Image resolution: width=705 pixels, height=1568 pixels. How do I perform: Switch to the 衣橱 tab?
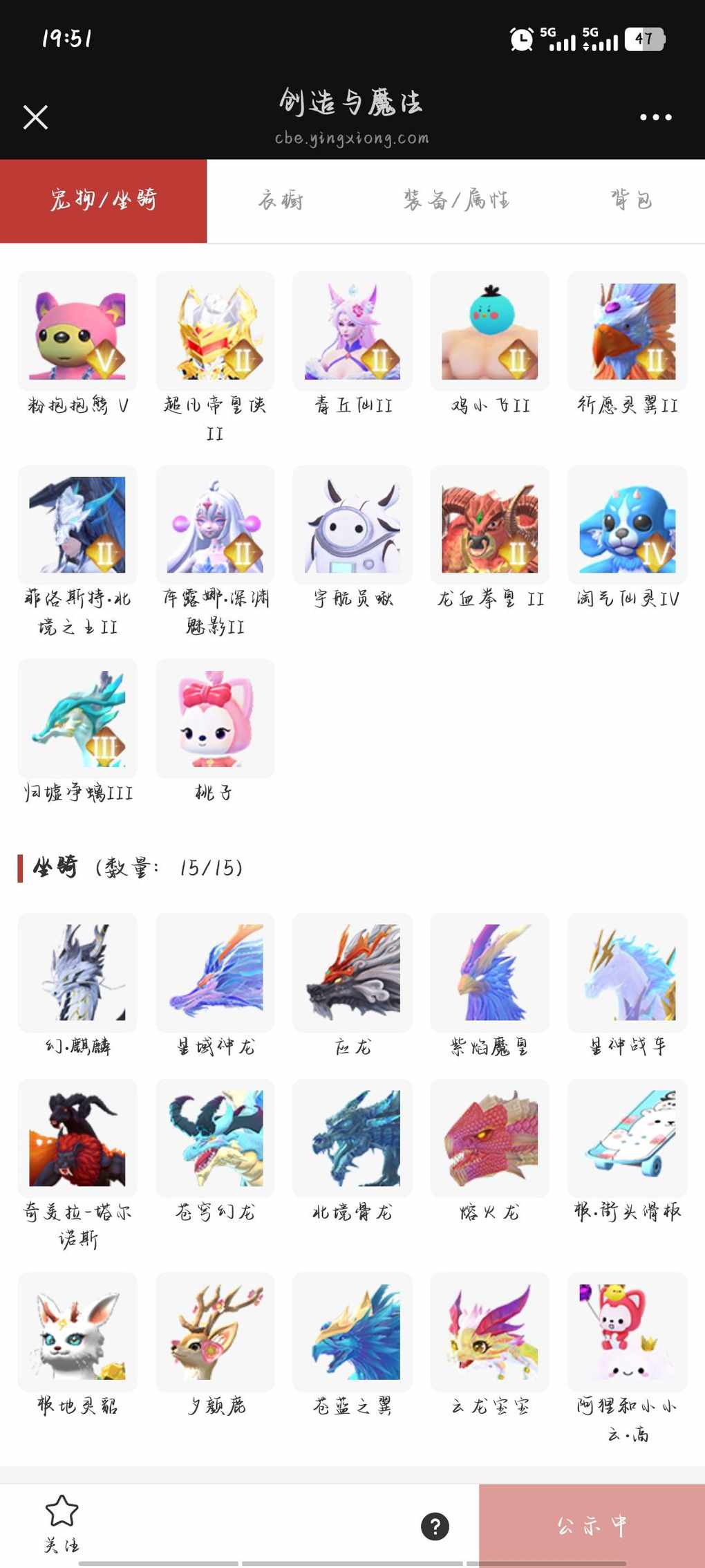(281, 201)
